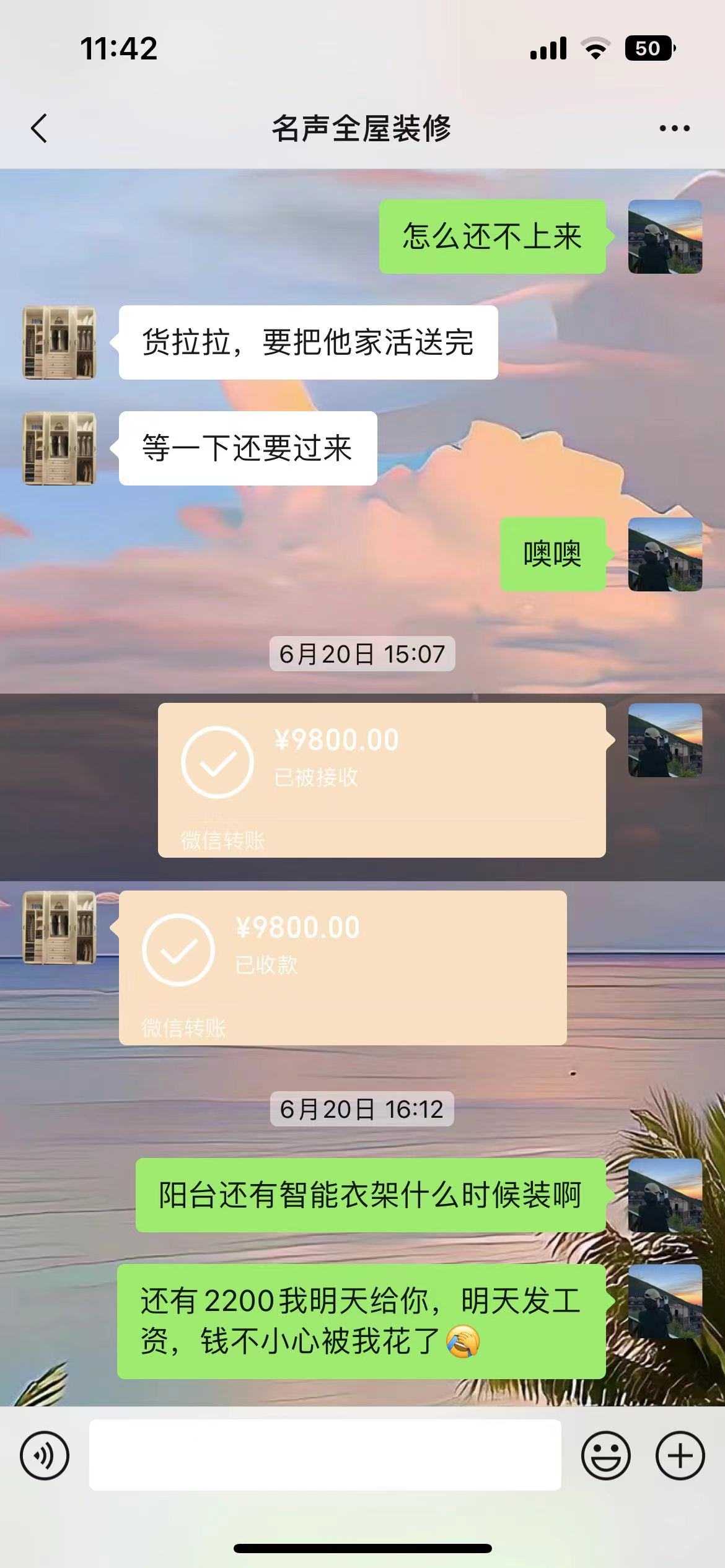
Task: Open the plus attachments menu
Action: (680, 1455)
